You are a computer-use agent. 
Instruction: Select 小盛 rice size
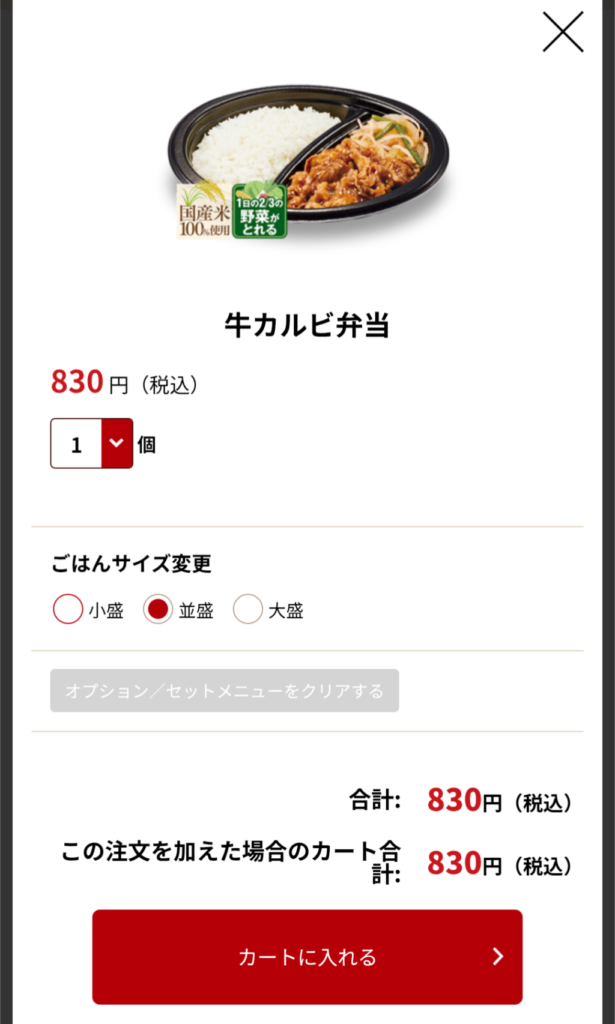coord(68,609)
